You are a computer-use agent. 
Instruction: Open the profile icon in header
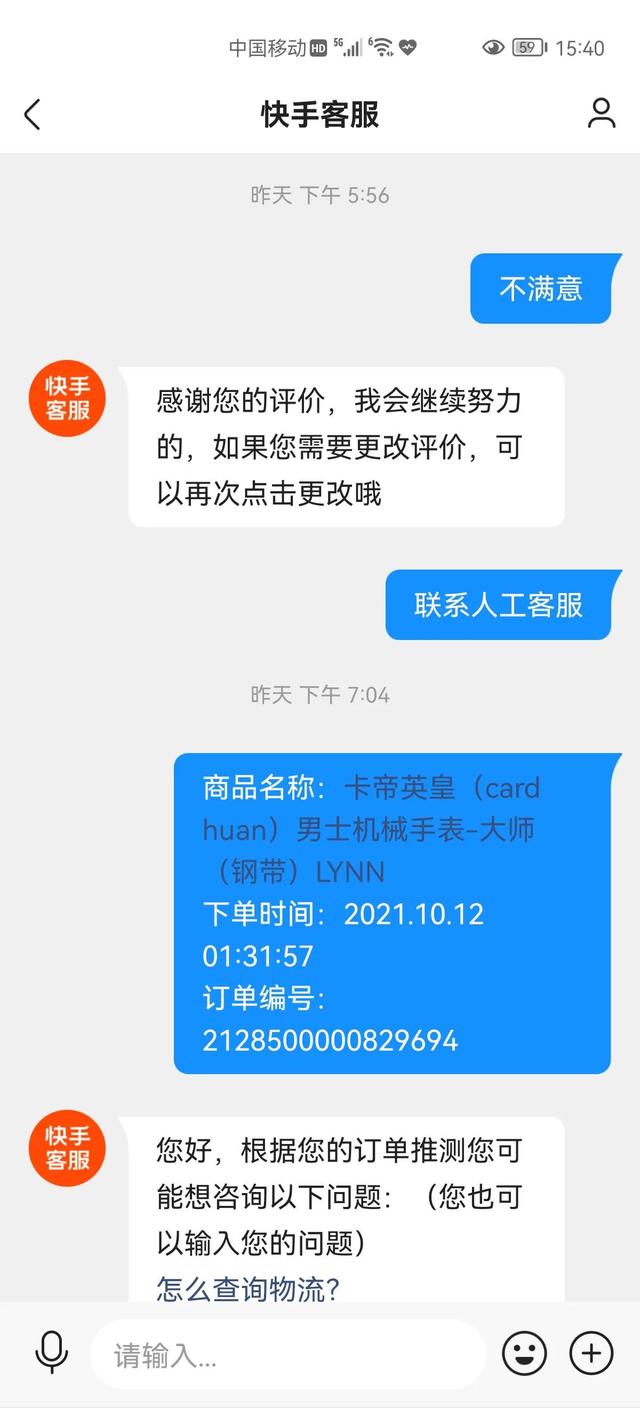[601, 114]
